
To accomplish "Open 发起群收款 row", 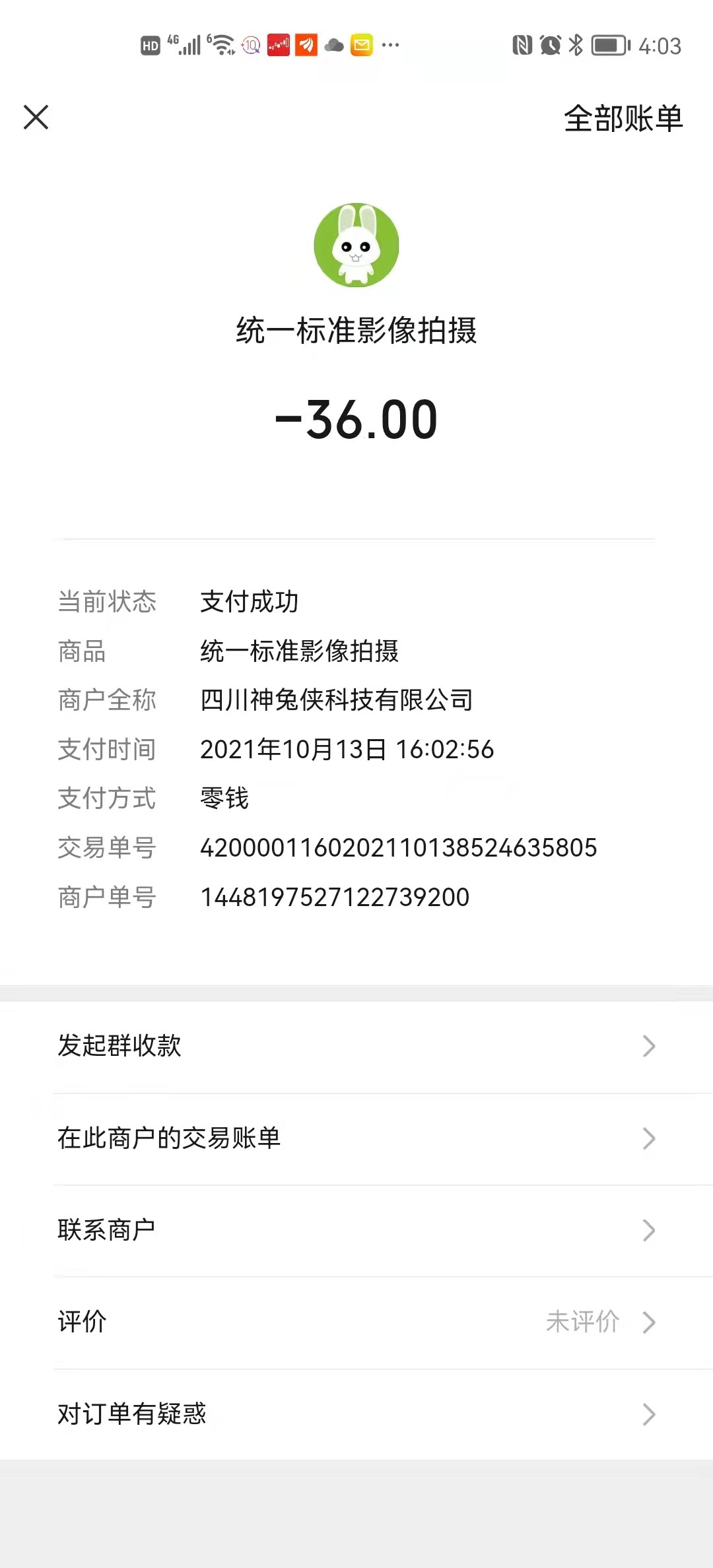I will pos(356,1046).
